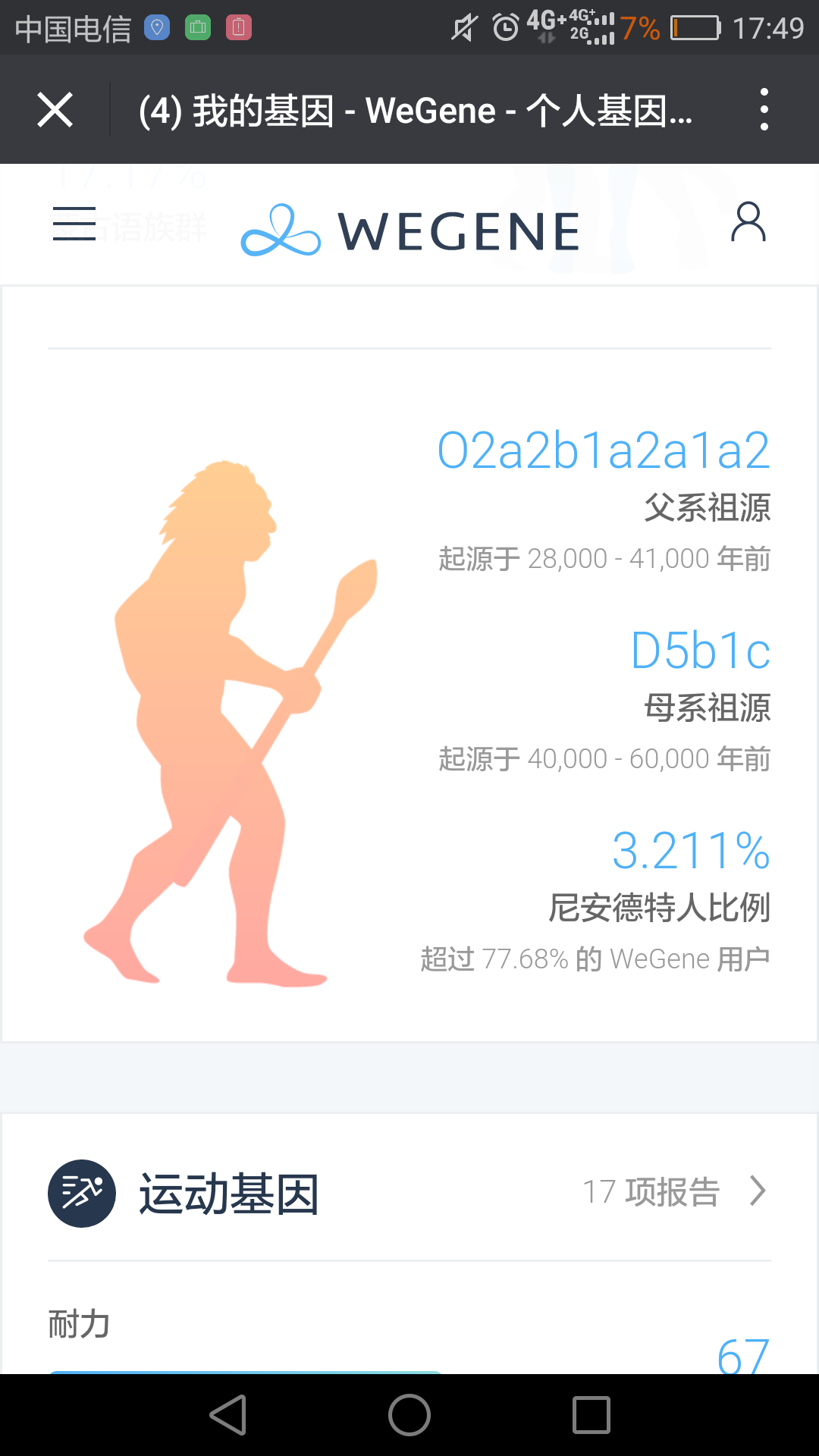View paternal haplogroup O2a2b1a2a1a2
Viewport: 819px width, 1456px height.
point(604,450)
